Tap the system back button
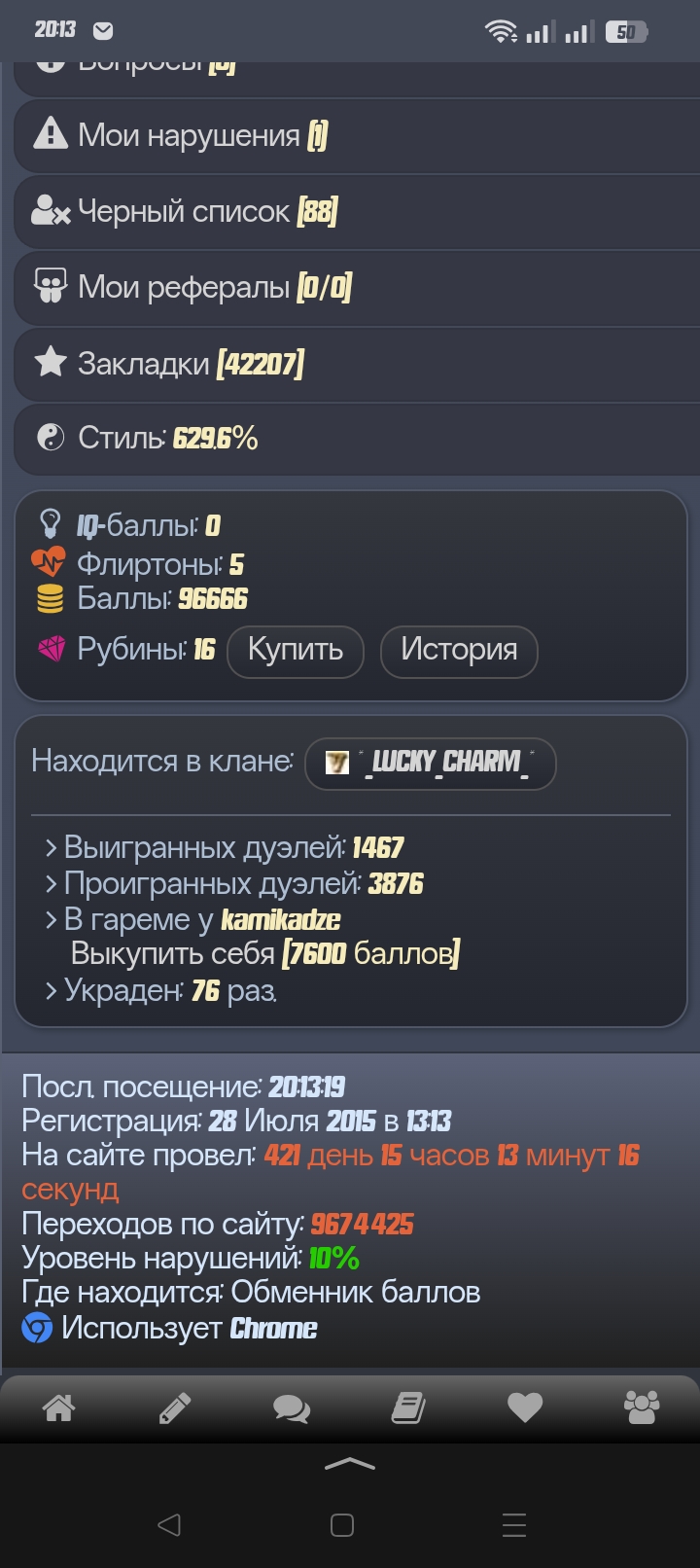 click(169, 1524)
